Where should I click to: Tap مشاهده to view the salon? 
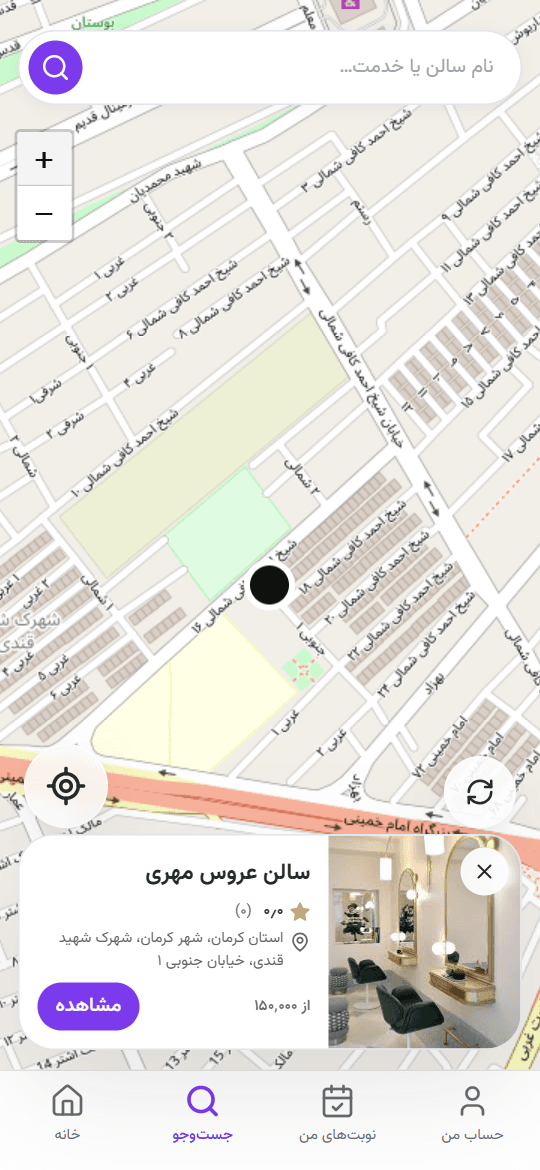[89, 1006]
